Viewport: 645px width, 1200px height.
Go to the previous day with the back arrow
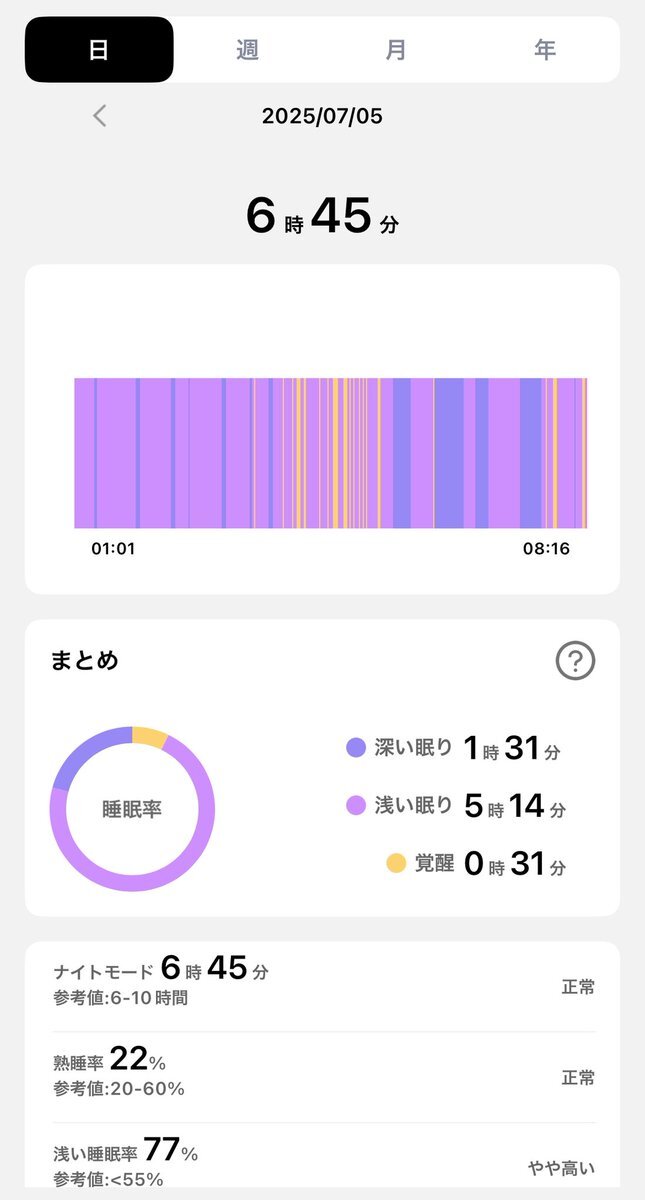[x=99, y=116]
